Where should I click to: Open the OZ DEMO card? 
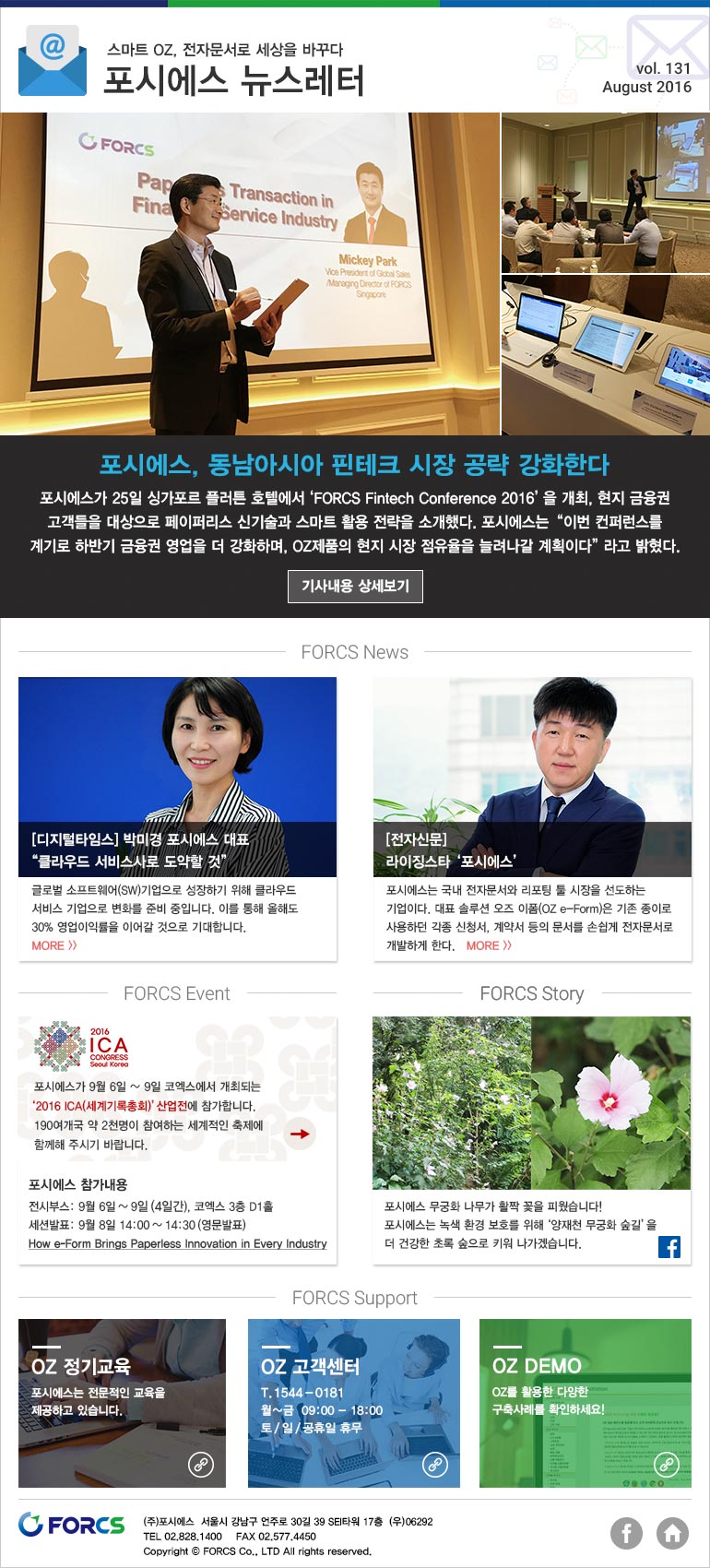coord(586,1403)
